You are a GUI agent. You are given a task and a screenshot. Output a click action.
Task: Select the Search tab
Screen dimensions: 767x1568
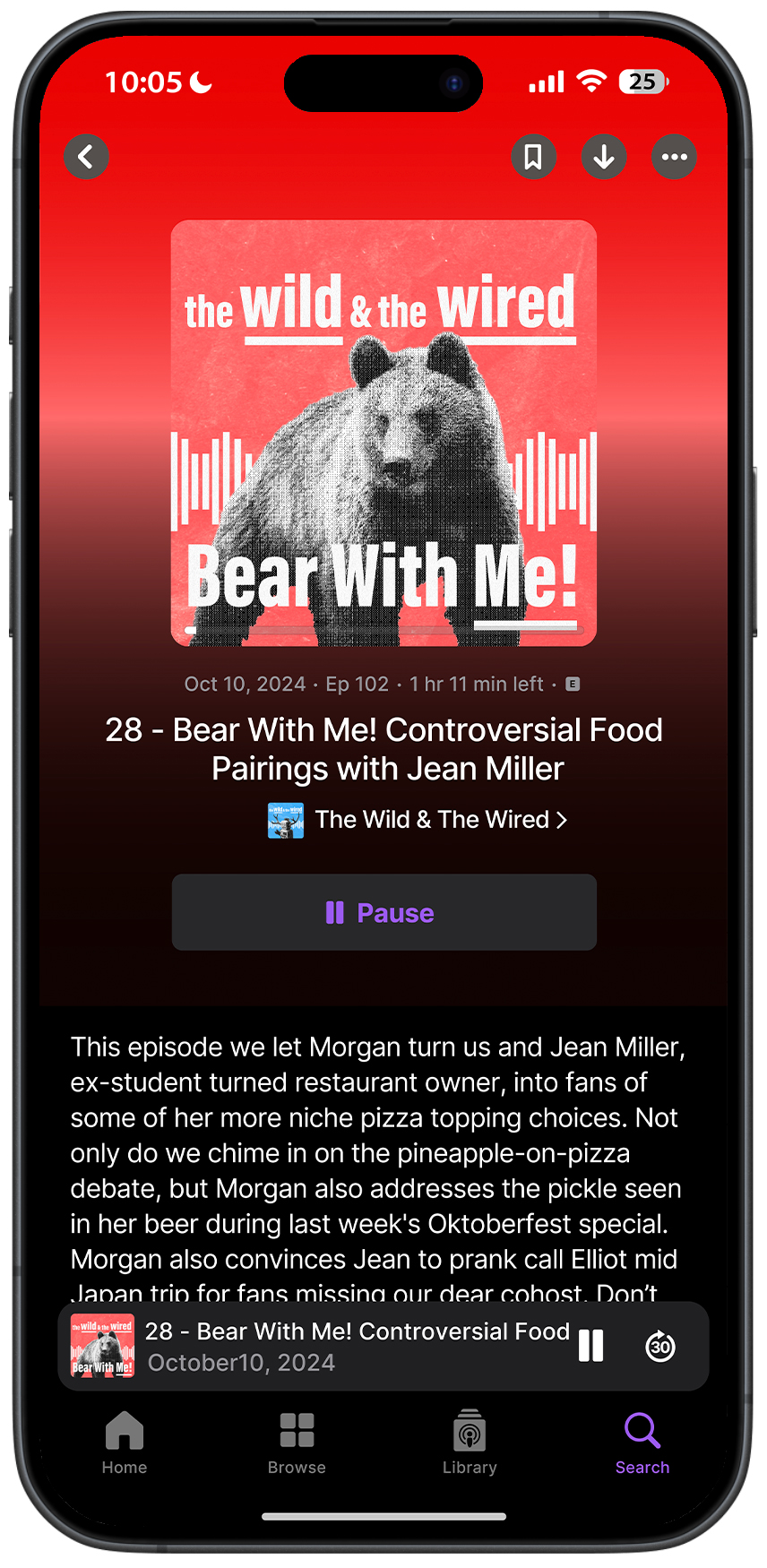642,1442
